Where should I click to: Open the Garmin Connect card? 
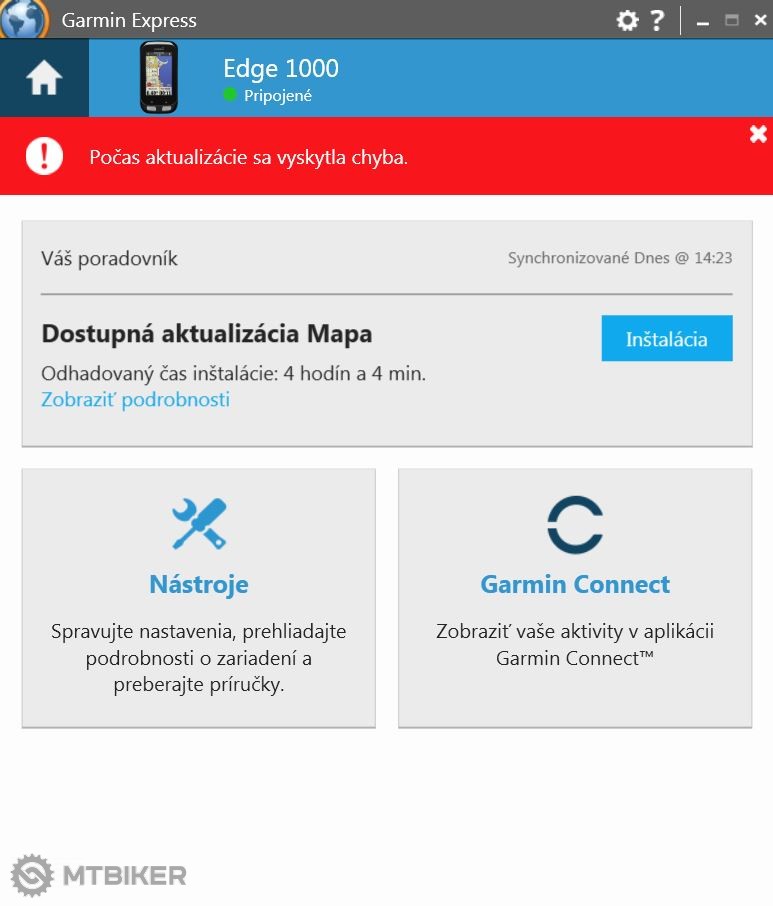(x=575, y=597)
